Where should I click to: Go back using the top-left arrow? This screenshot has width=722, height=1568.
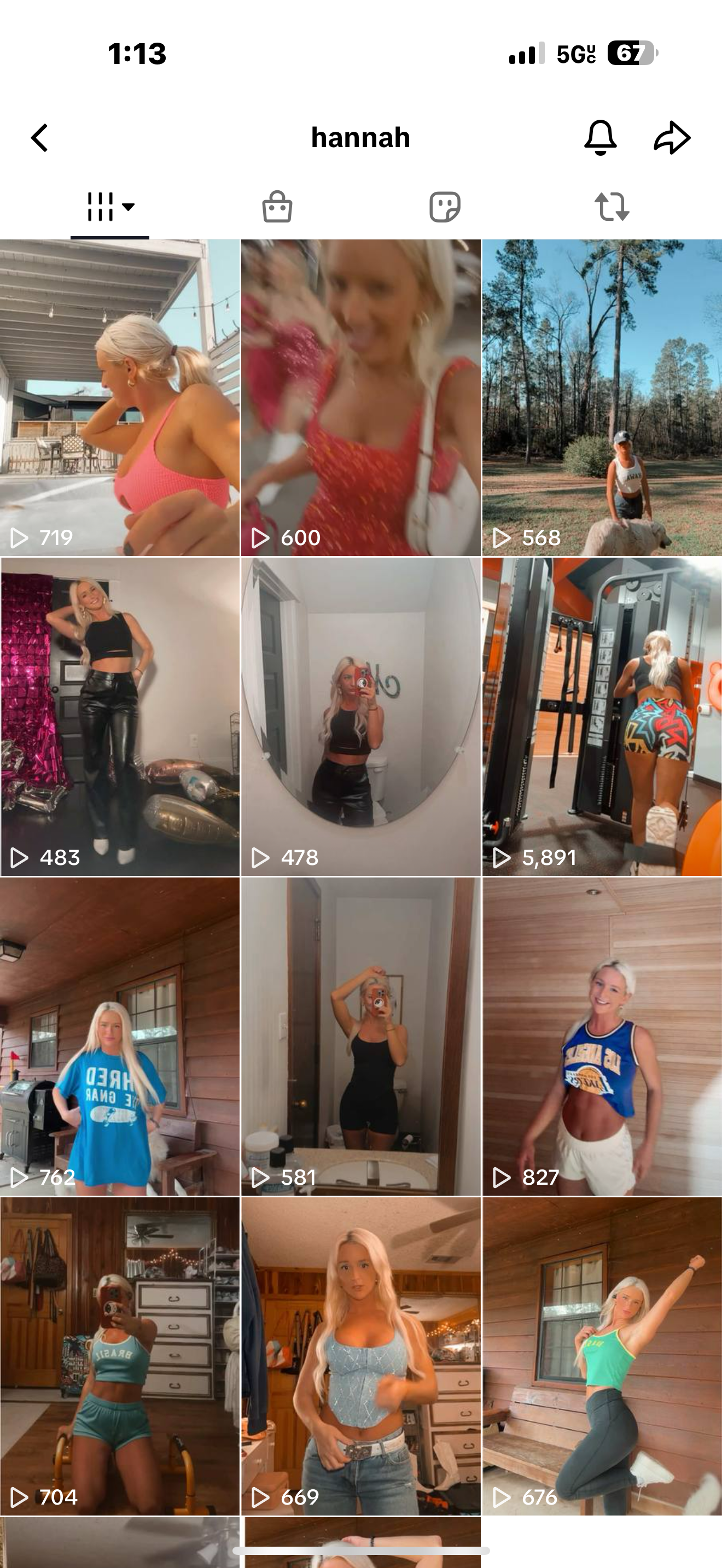pyautogui.click(x=39, y=138)
